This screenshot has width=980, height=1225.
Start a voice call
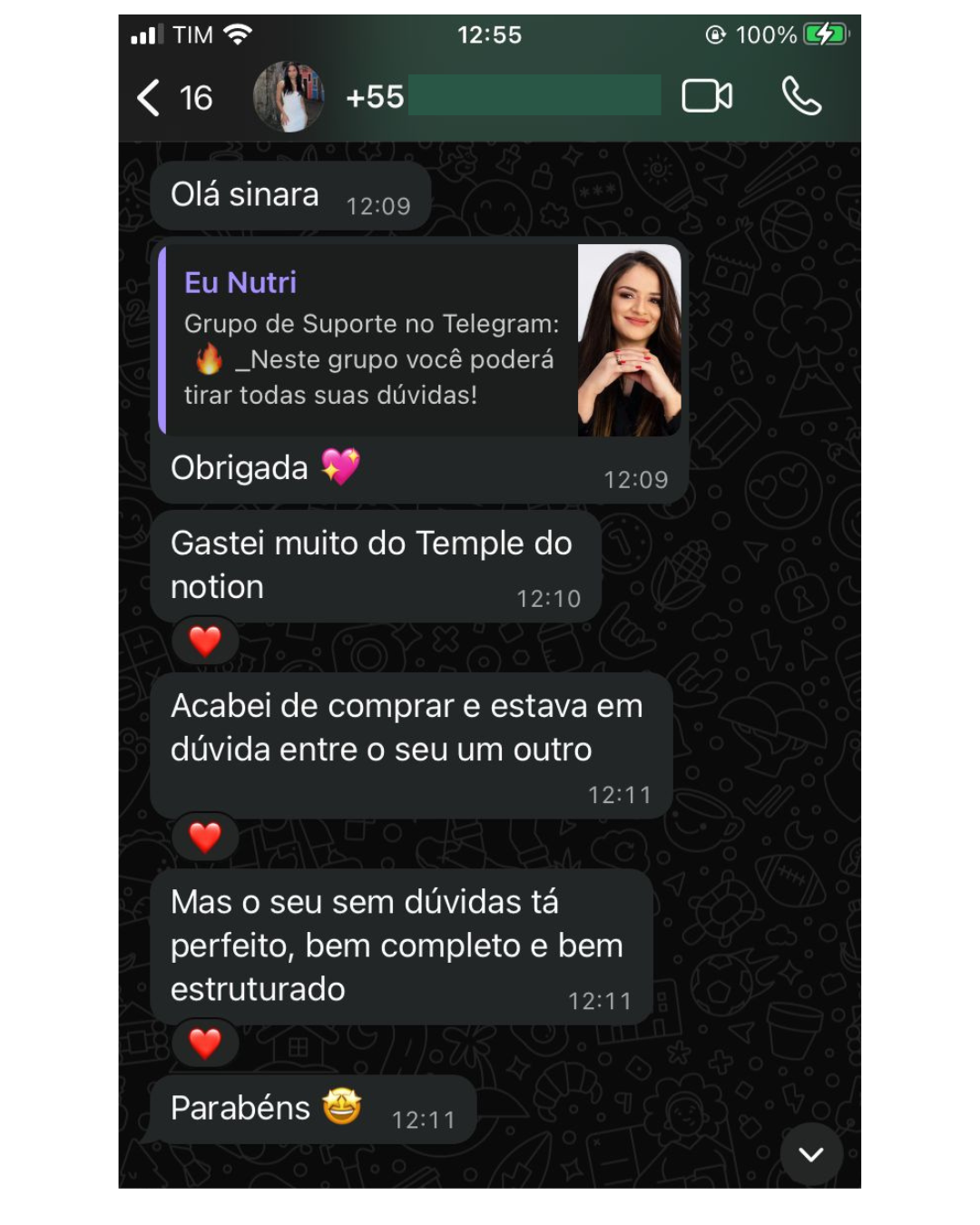[x=801, y=96]
